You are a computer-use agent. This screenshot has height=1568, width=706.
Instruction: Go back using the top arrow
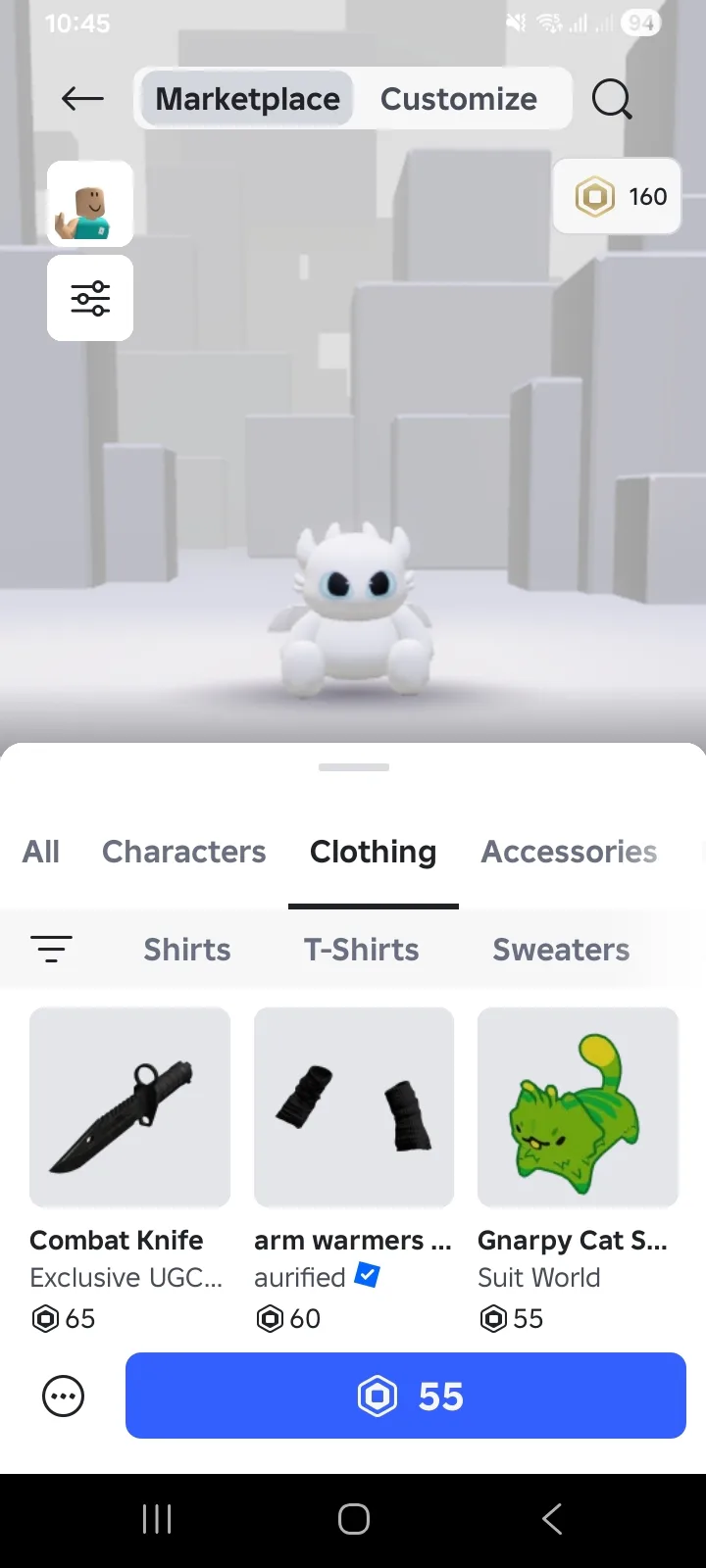tap(82, 98)
